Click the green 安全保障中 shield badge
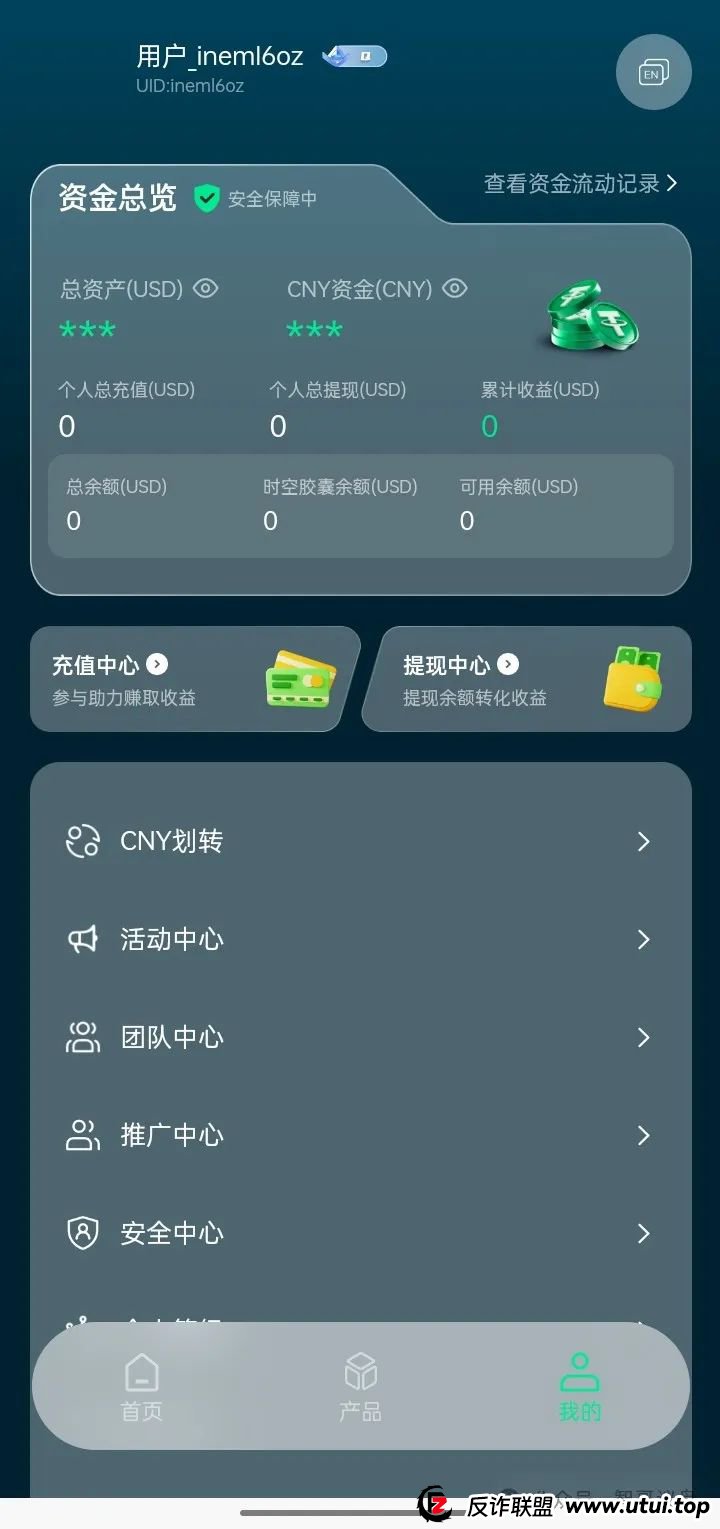720x1529 pixels. tap(207, 198)
